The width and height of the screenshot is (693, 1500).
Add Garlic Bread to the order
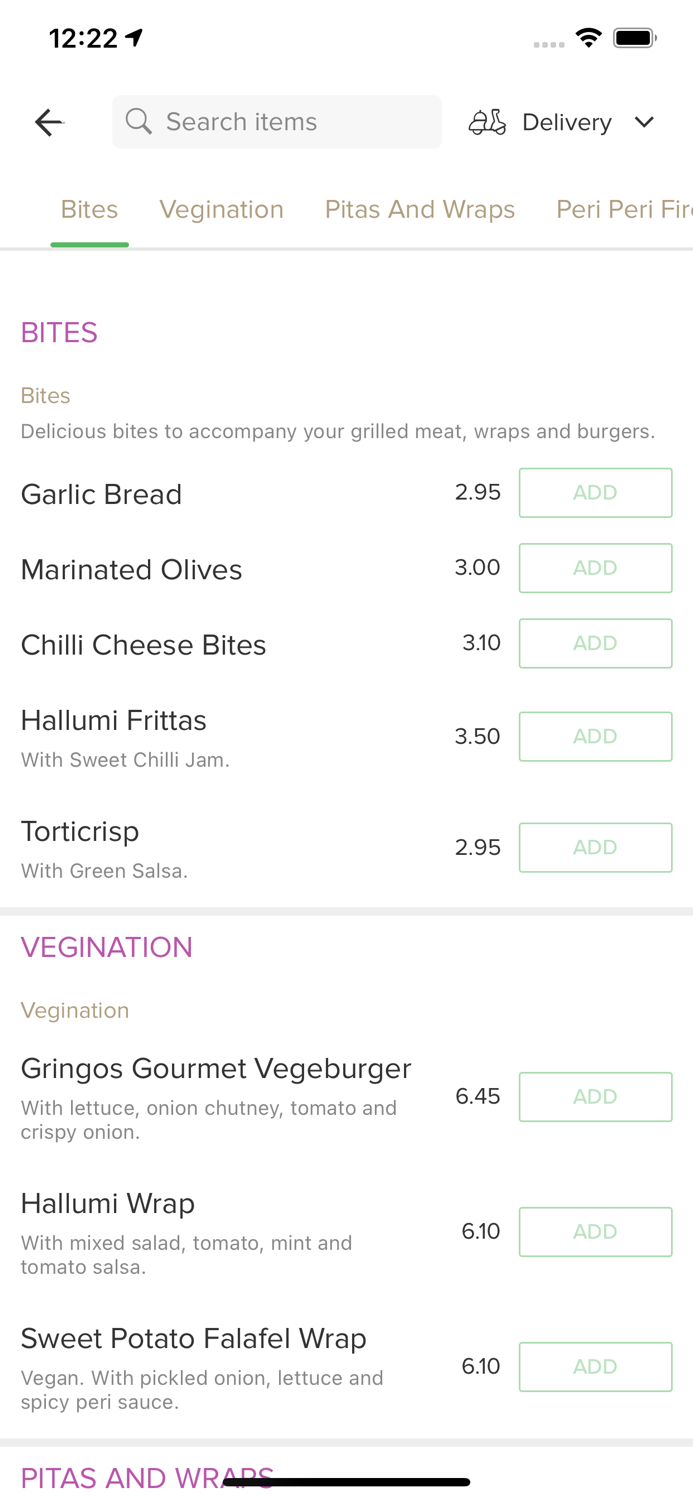tap(595, 493)
